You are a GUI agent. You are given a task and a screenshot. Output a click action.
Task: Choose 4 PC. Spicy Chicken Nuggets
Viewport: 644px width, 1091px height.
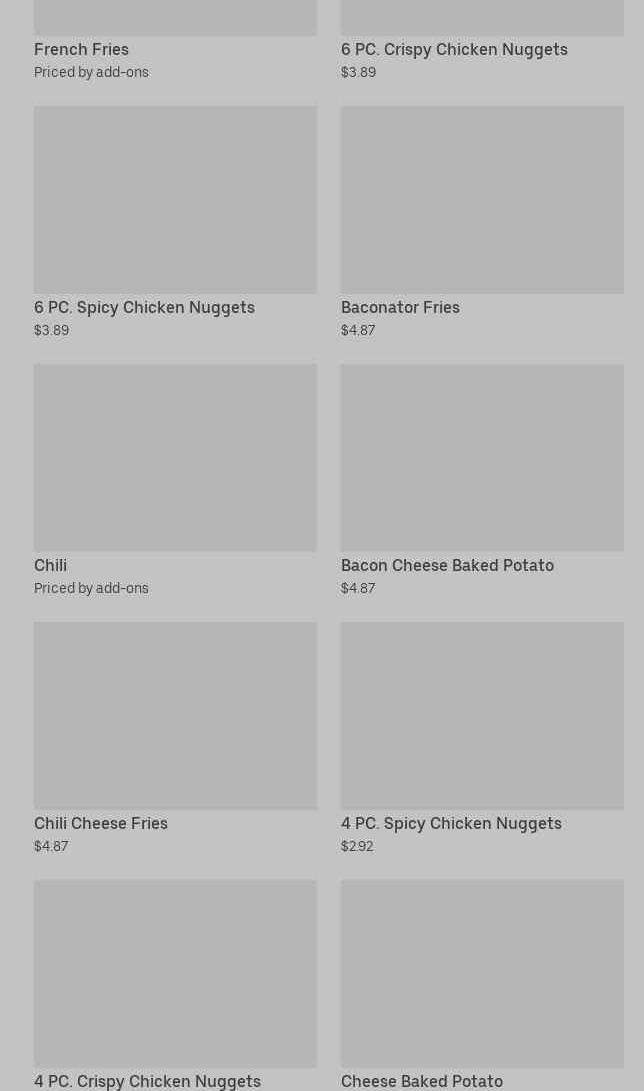pos(482,739)
